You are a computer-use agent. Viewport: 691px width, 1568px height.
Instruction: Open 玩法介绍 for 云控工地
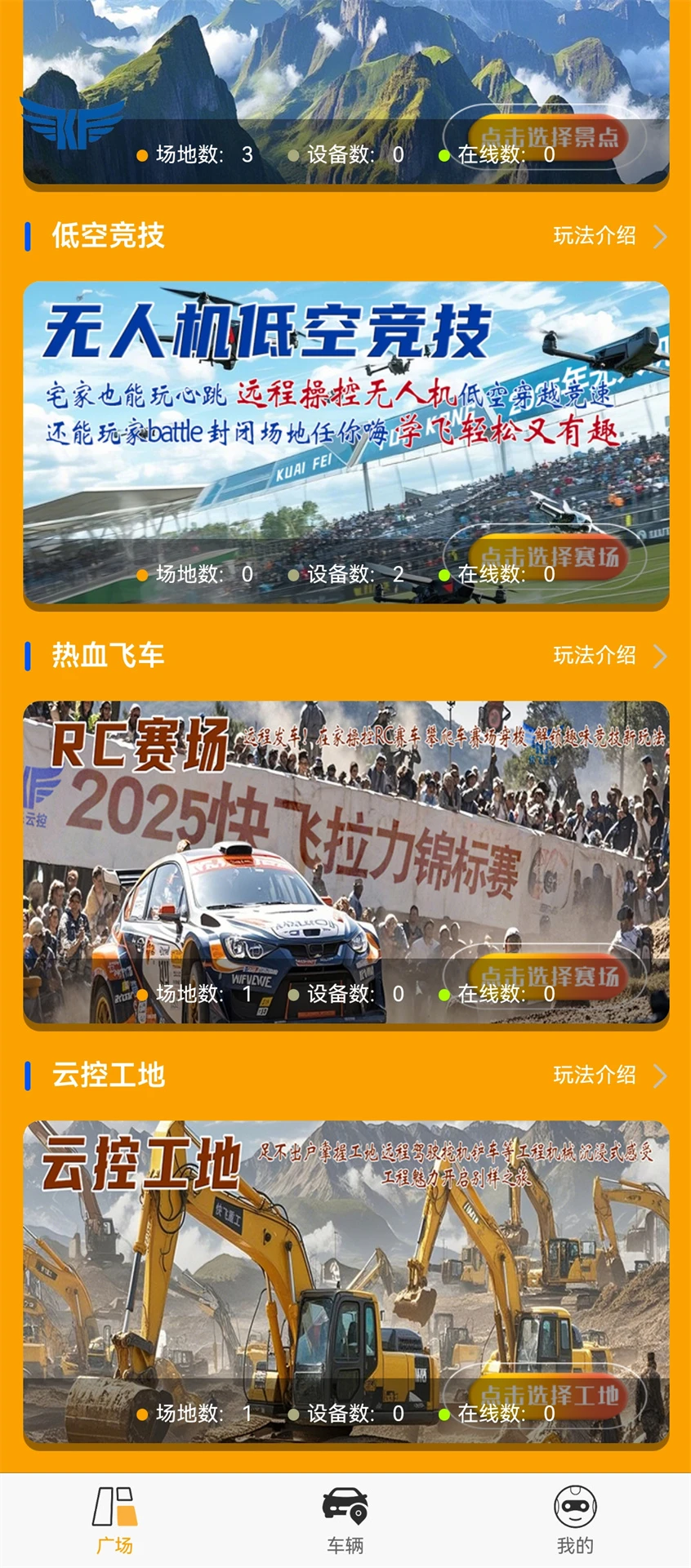[x=609, y=1076]
